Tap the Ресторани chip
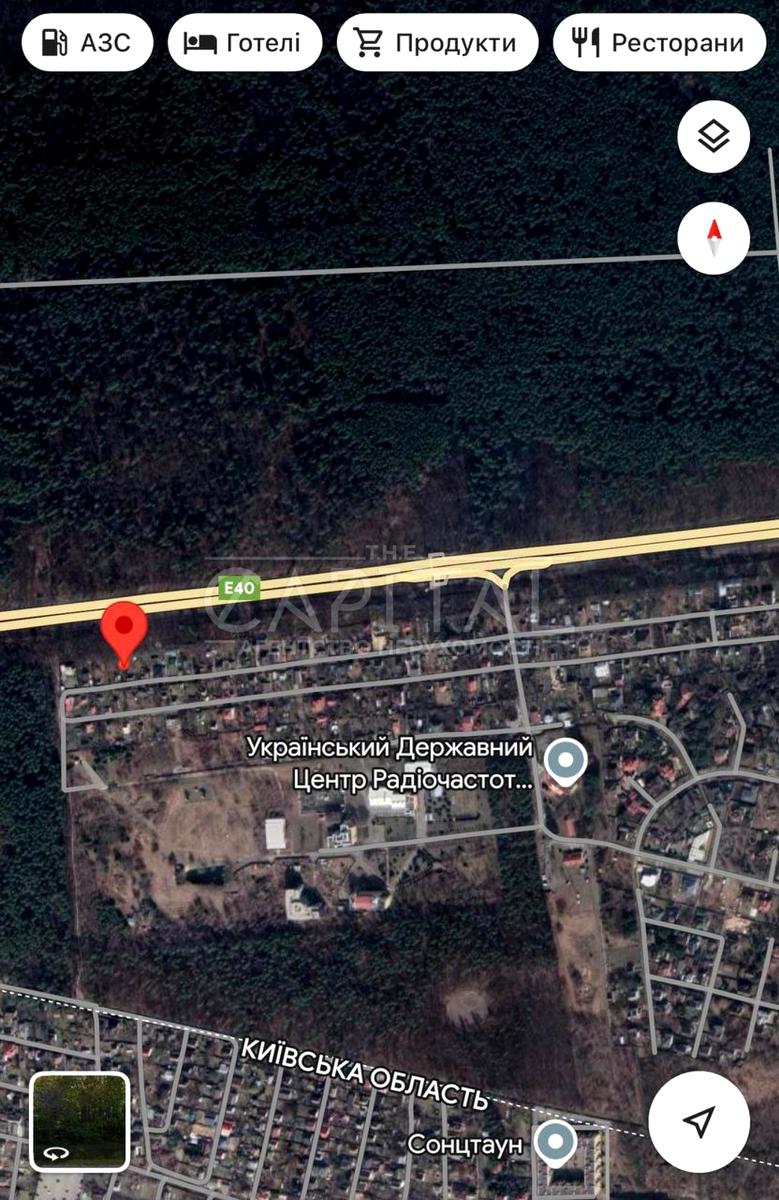779x1200 pixels. click(658, 43)
